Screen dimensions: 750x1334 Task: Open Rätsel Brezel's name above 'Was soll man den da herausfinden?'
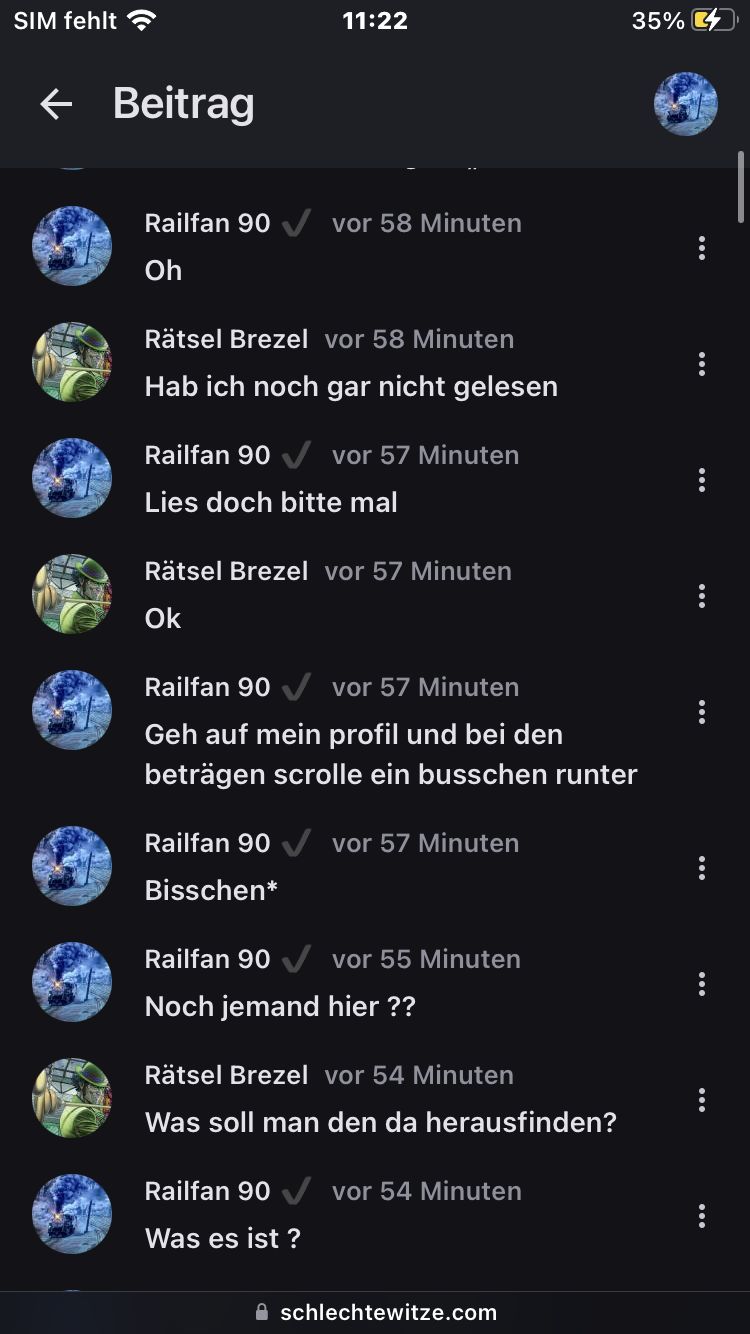[x=226, y=1075]
